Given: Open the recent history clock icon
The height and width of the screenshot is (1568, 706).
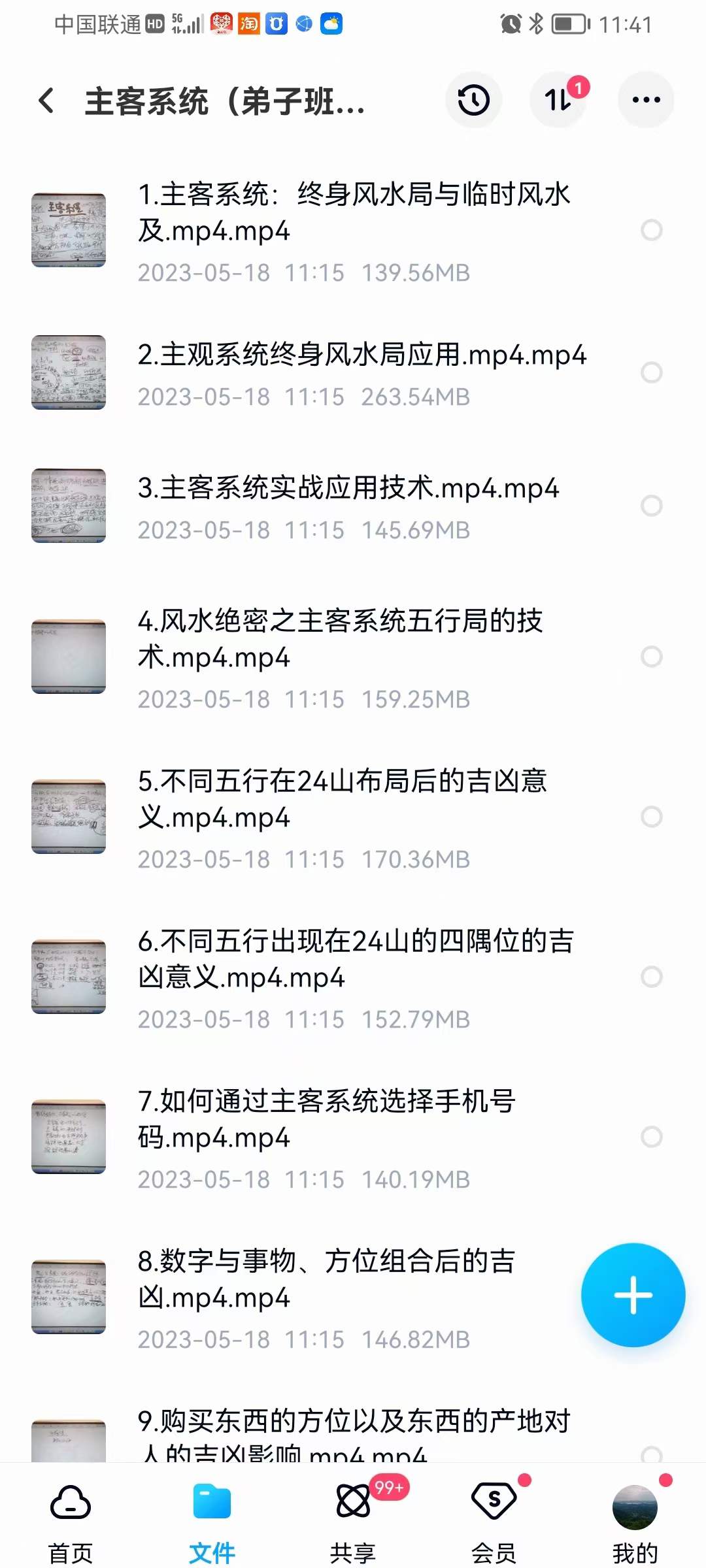Looking at the screenshot, I should click(x=473, y=100).
